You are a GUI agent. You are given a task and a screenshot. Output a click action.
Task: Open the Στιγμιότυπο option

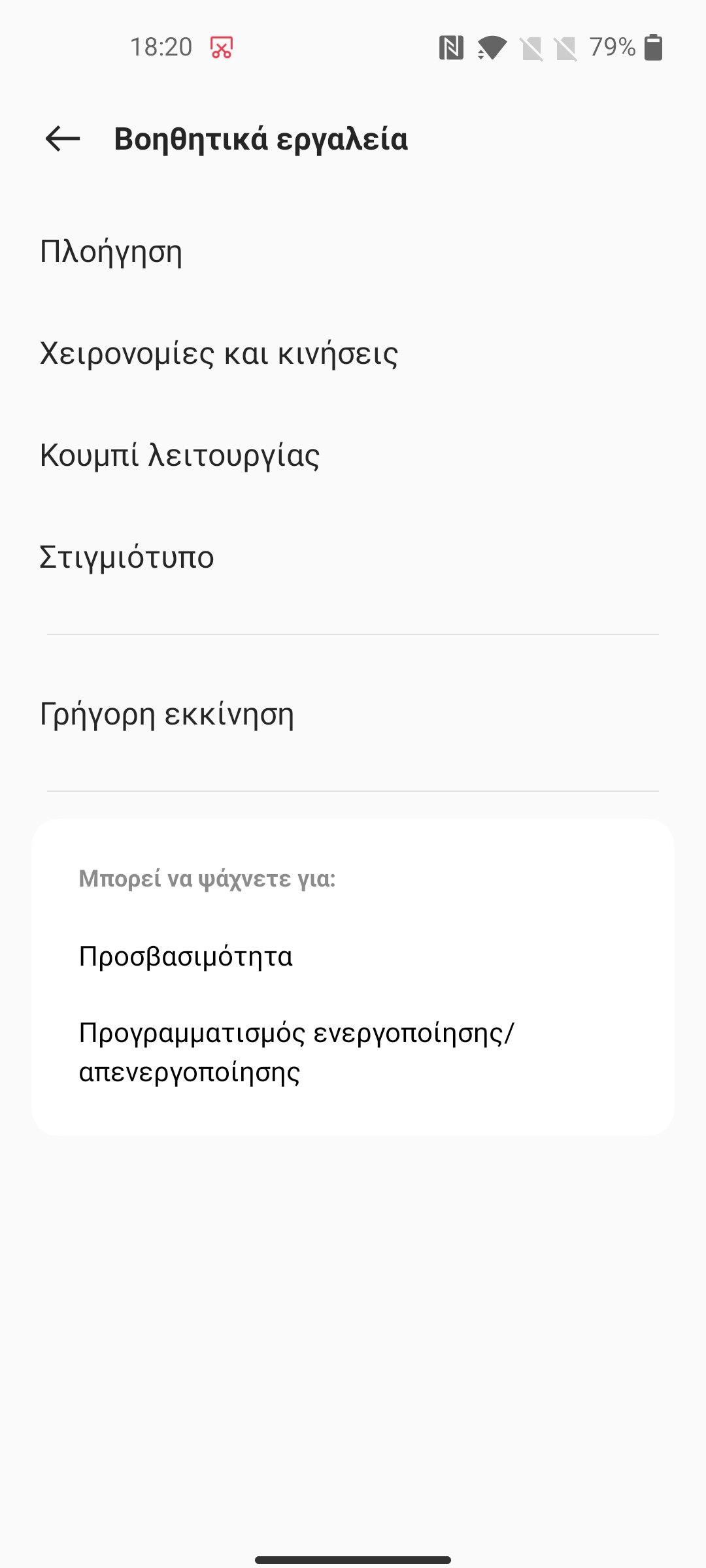[x=353, y=557]
